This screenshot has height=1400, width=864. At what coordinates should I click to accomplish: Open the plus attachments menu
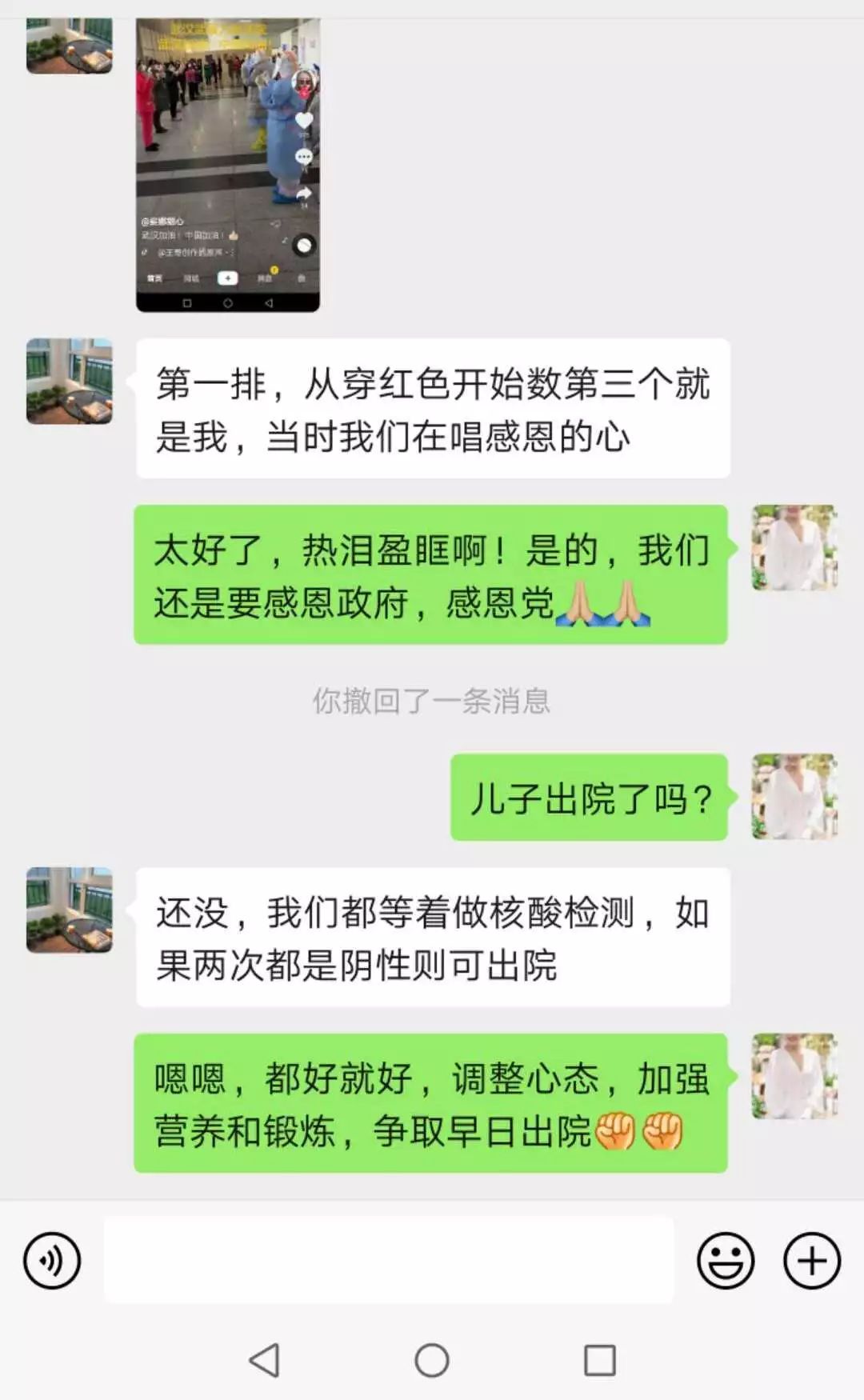pyautogui.click(x=812, y=1261)
